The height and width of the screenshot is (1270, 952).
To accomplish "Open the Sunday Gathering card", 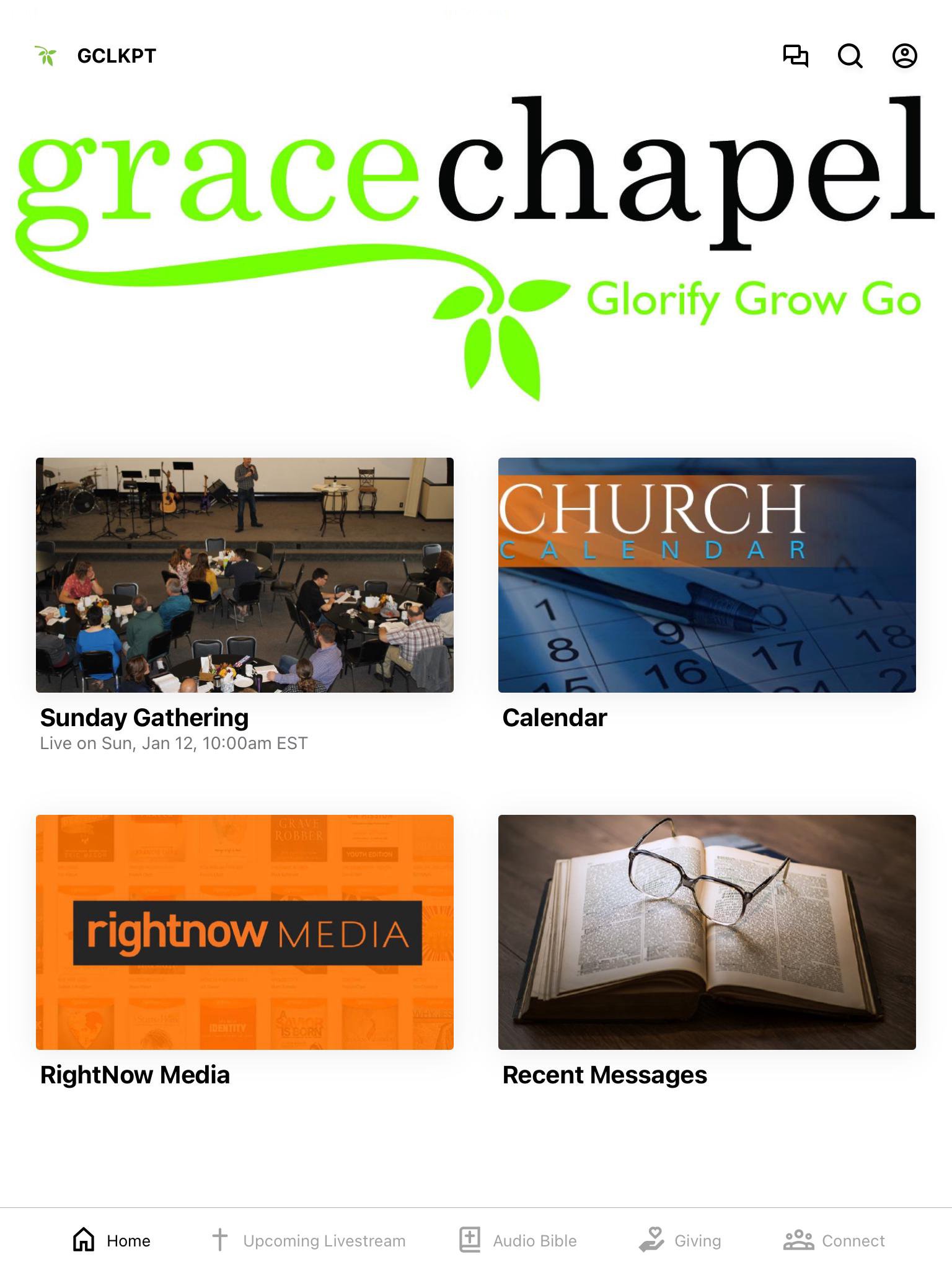I will pos(245,575).
